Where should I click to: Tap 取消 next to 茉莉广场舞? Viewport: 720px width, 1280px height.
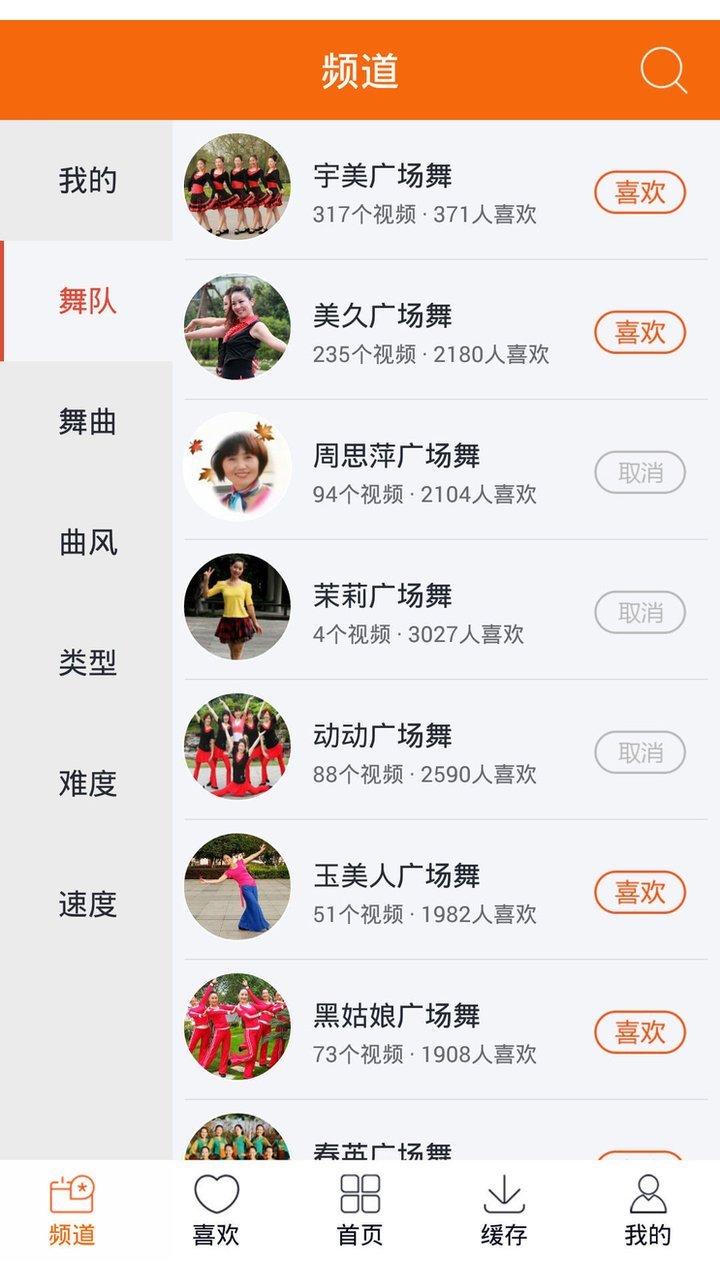point(639,612)
